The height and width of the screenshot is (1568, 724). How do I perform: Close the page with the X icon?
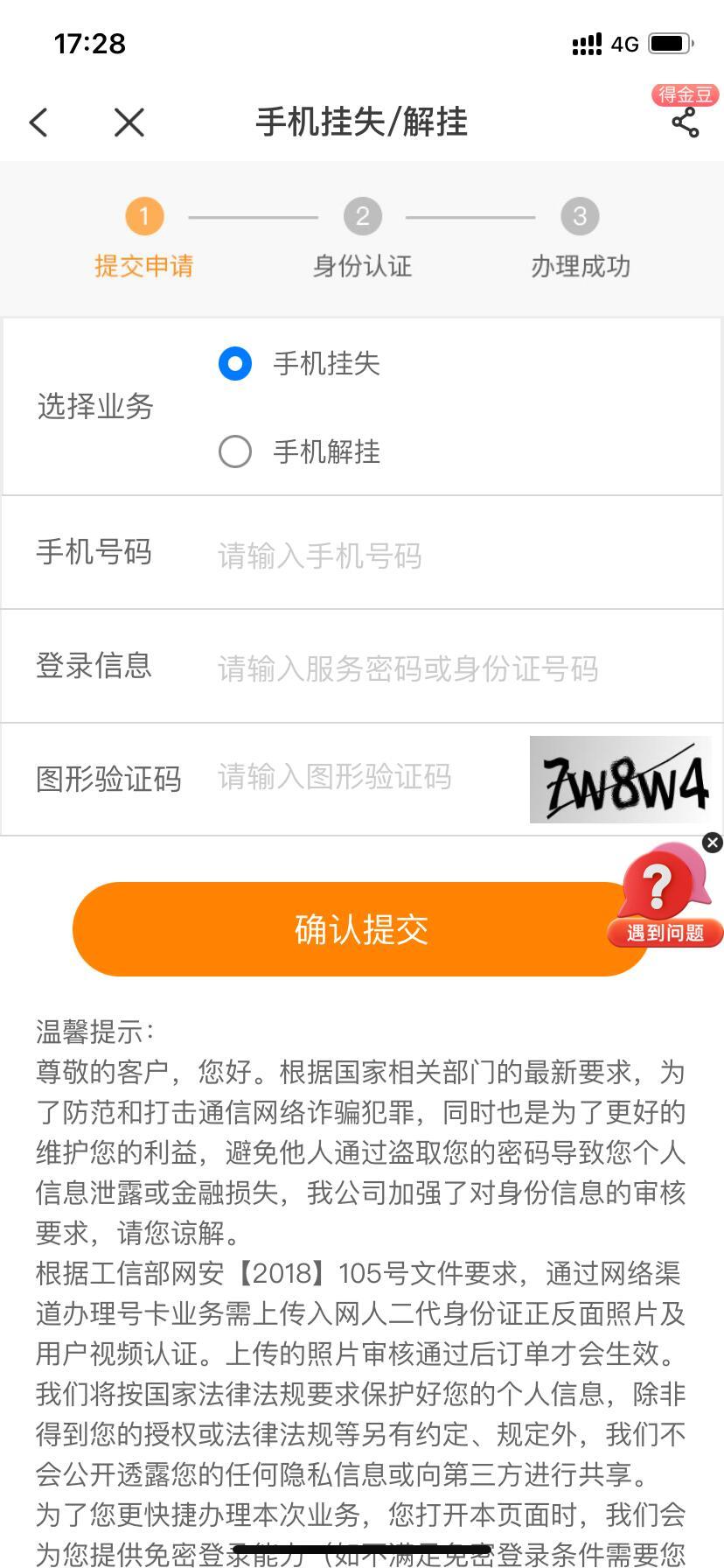(x=129, y=122)
